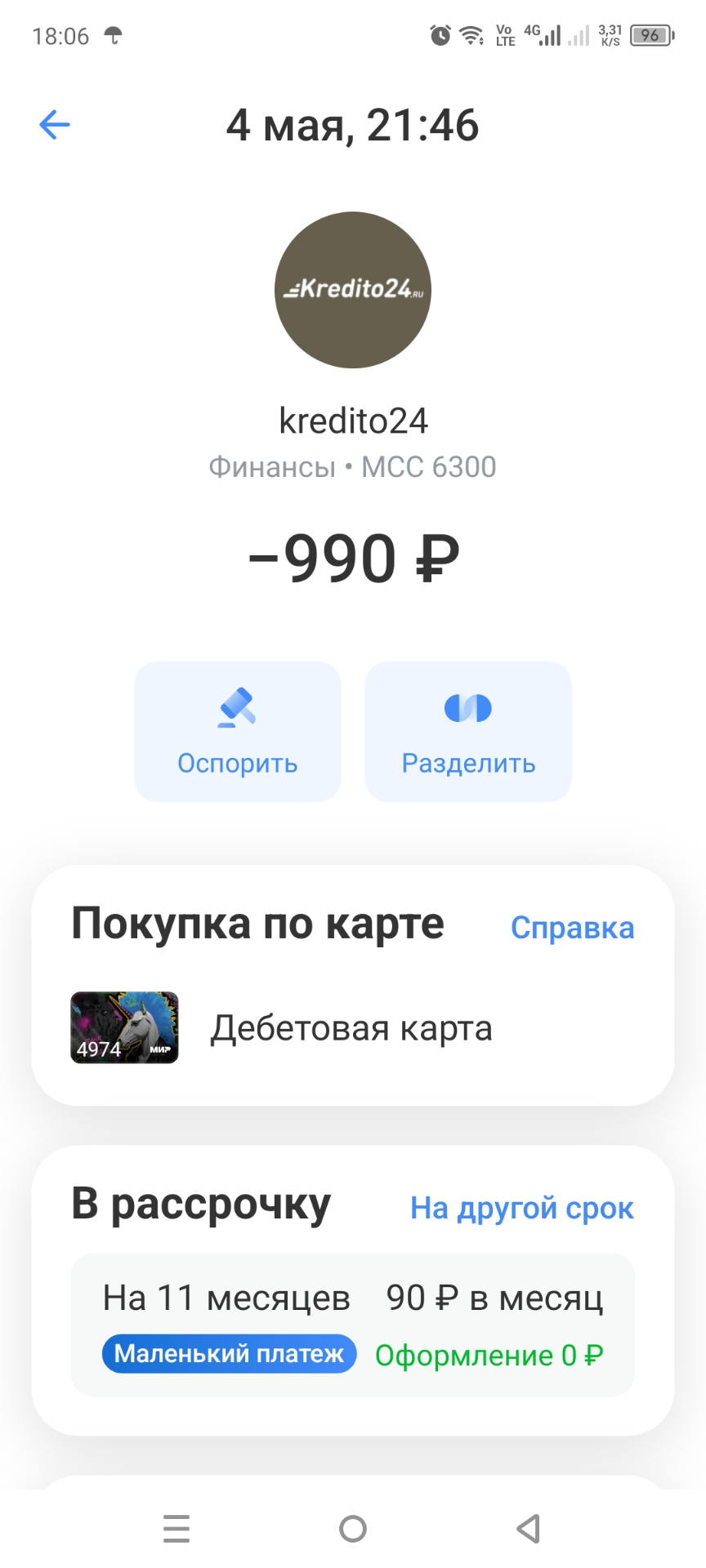Open the Справка link
This screenshot has height=1568, width=706.
point(572,928)
